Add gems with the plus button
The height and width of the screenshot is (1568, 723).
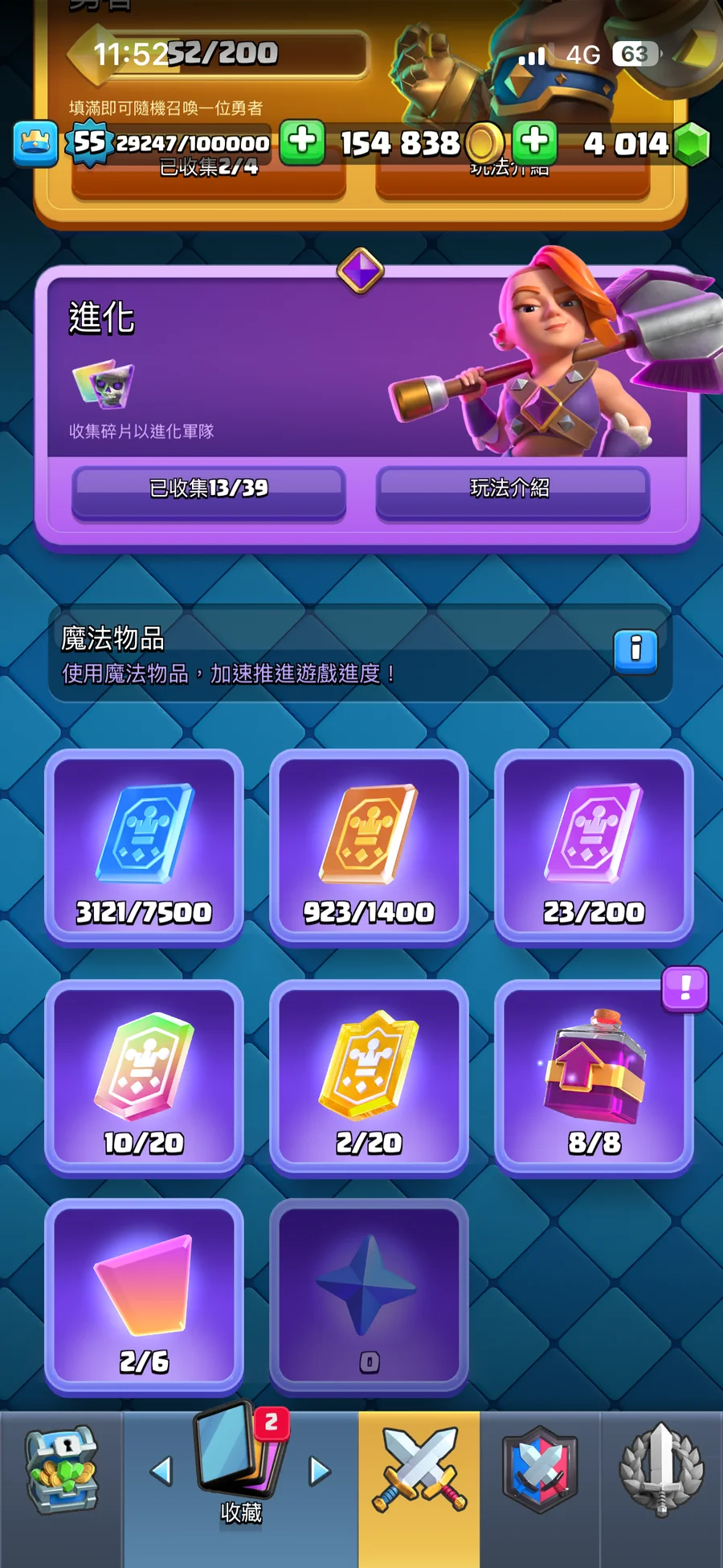coord(535,142)
